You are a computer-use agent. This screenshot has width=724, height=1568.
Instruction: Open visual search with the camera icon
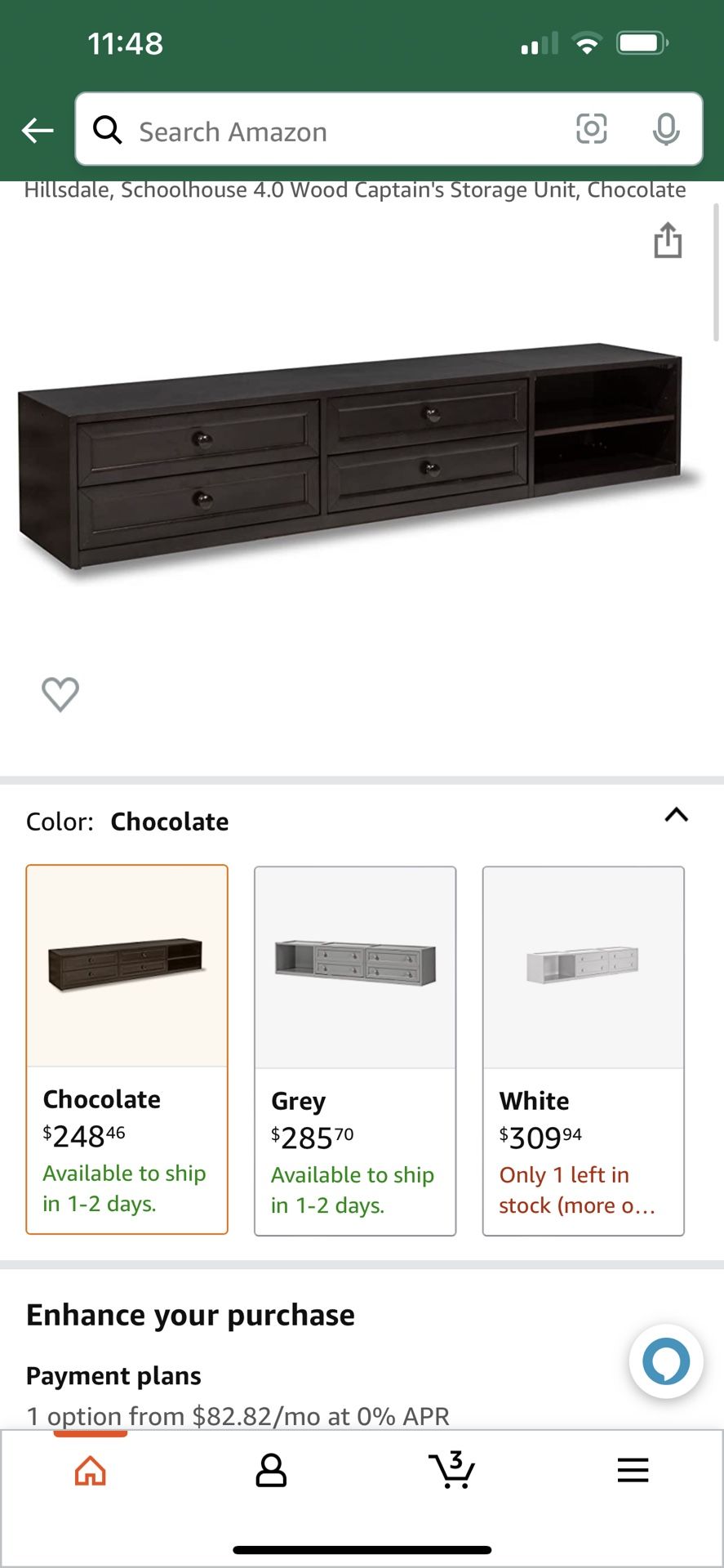pyautogui.click(x=591, y=129)
